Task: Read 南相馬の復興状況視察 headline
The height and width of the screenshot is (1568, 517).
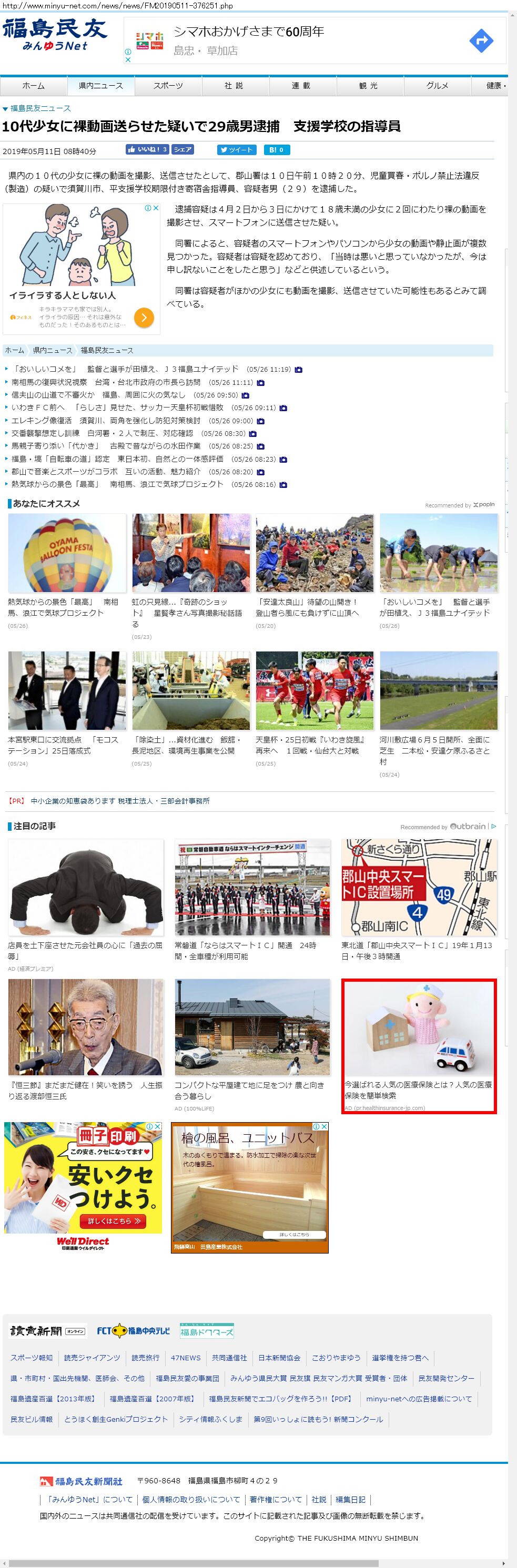Action: point(106,383)
